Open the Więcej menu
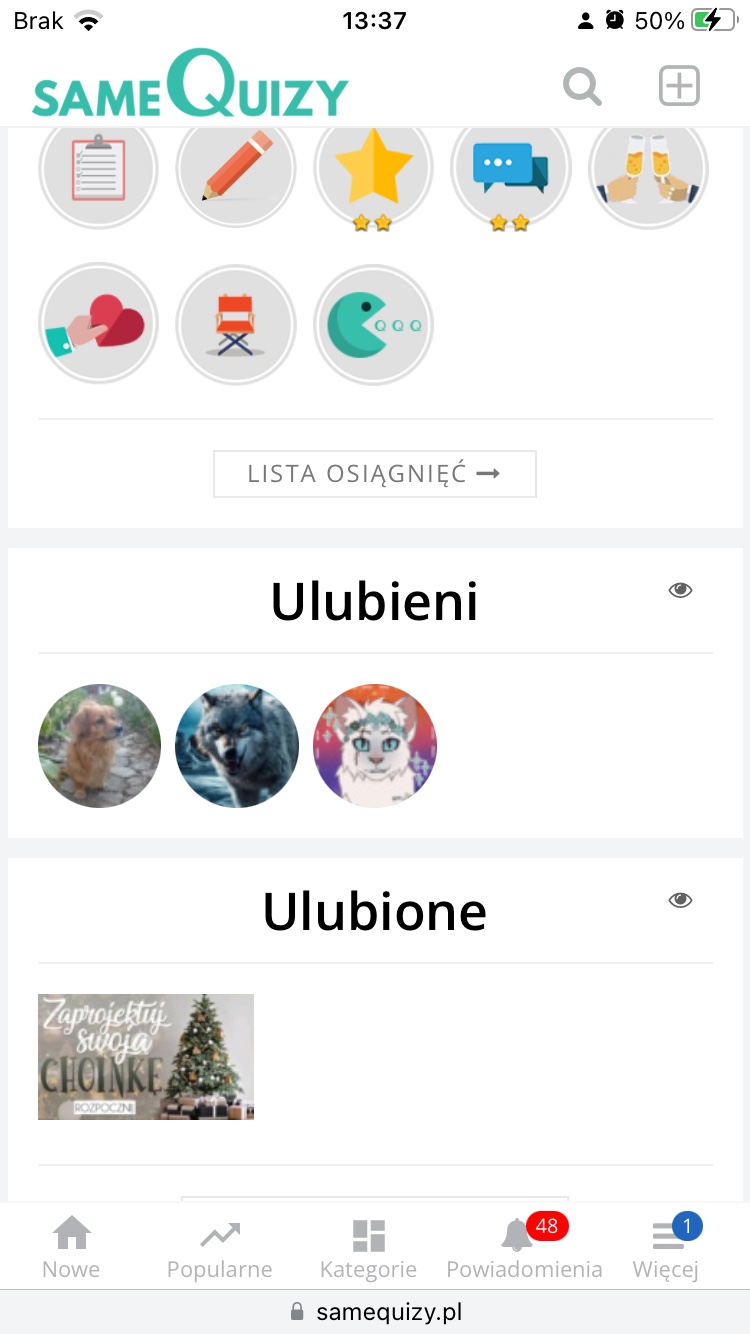 (666, 1249)
